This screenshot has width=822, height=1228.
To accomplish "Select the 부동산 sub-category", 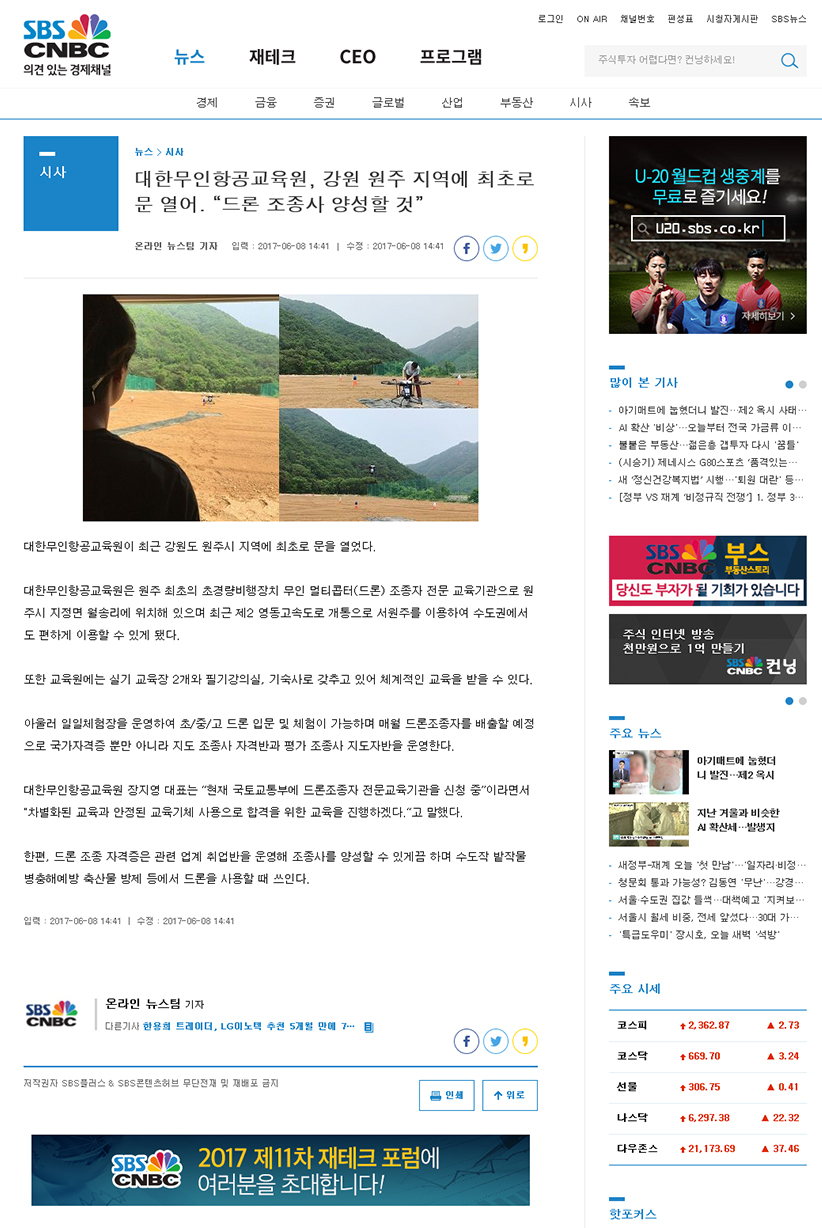I will click(516, 103).
